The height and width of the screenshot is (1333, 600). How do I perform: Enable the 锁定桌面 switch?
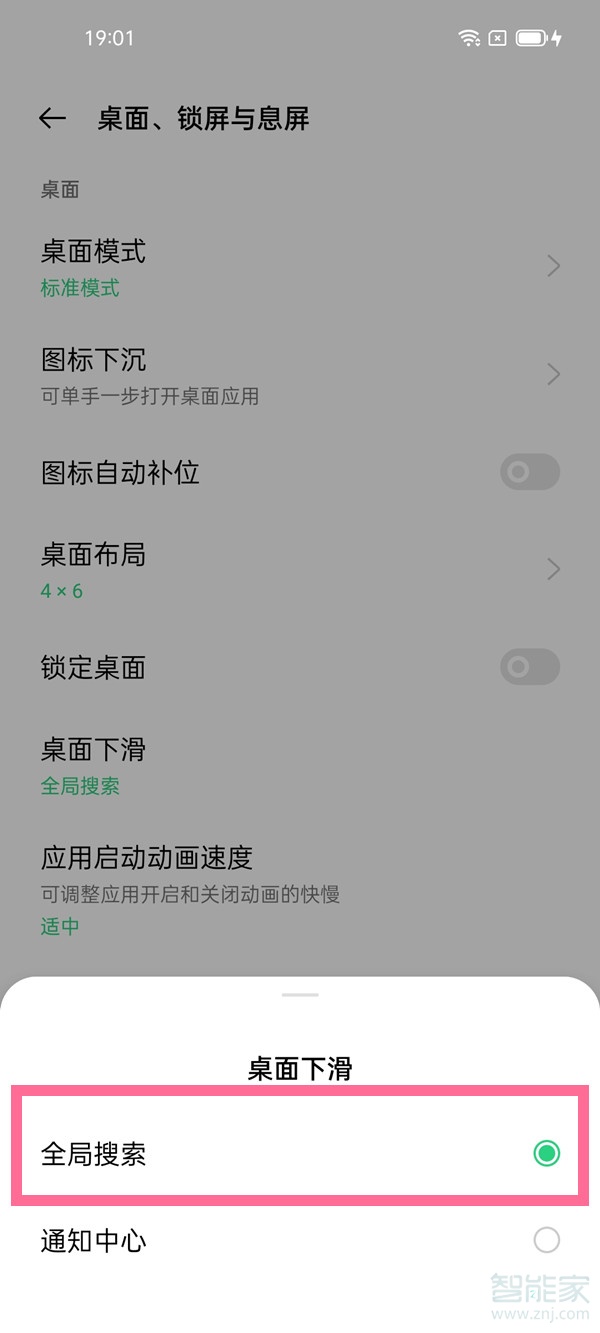pos(529,667)
